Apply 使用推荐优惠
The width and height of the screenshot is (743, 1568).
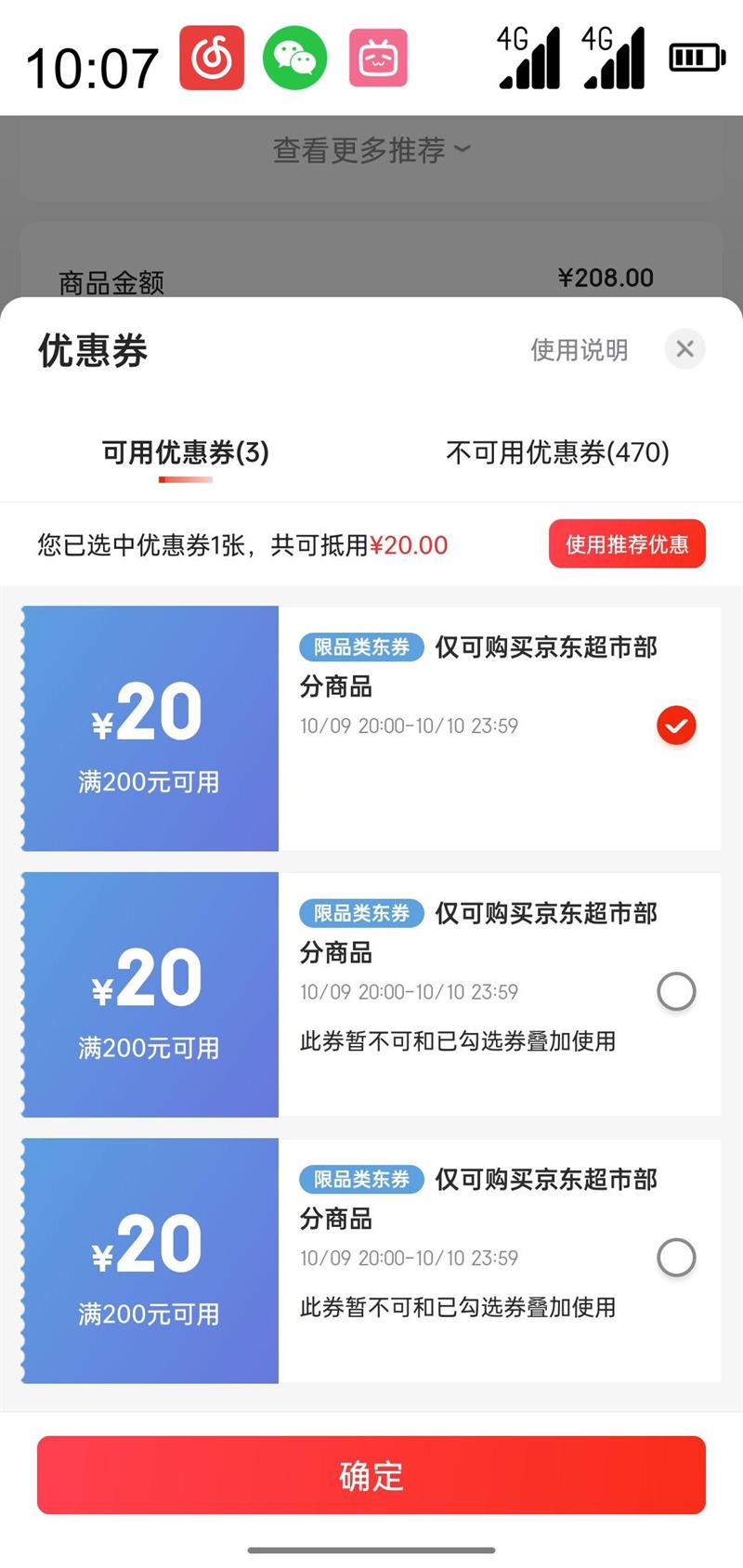(x=627, y=544)
